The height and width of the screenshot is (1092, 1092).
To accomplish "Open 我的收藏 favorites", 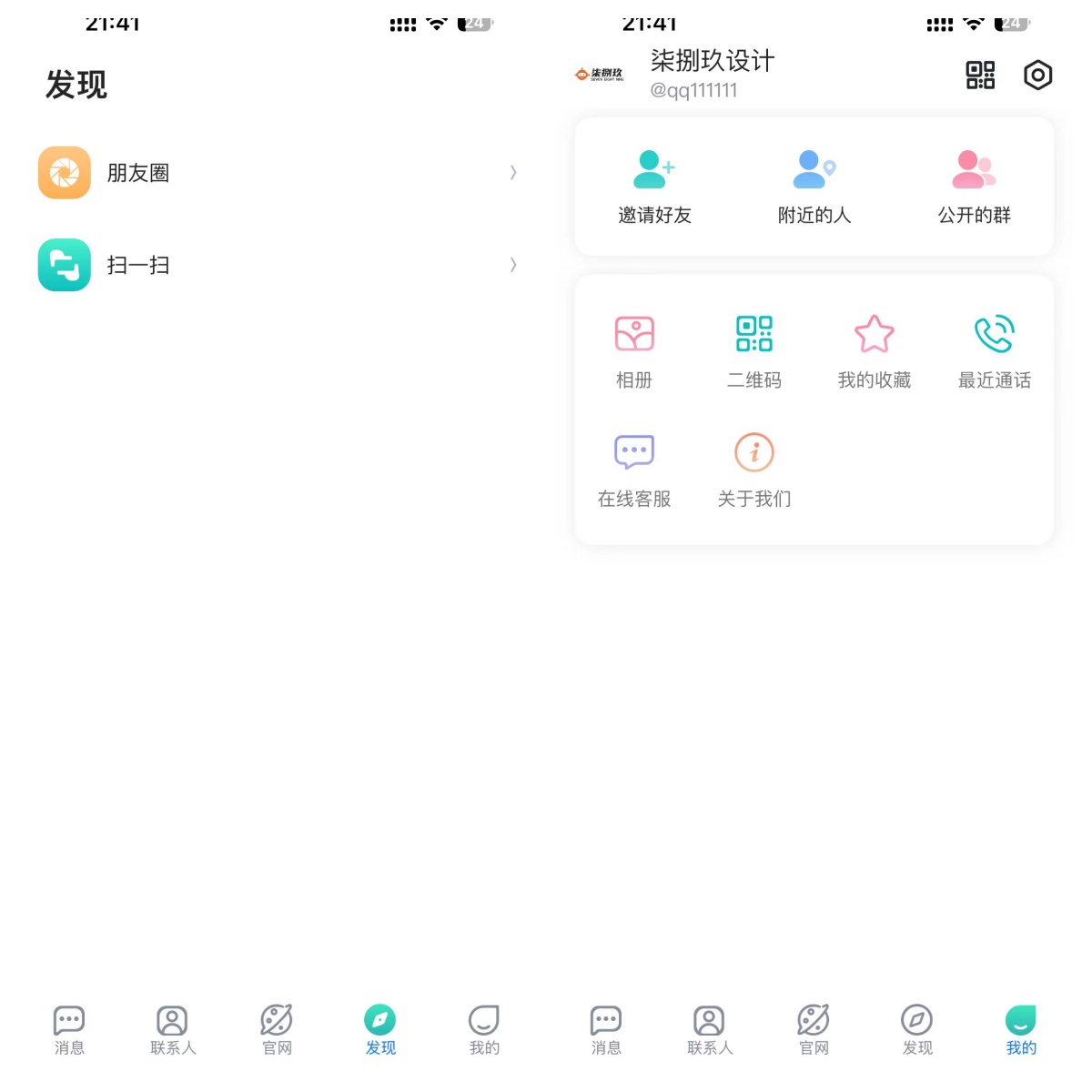I will click(874, 351).
